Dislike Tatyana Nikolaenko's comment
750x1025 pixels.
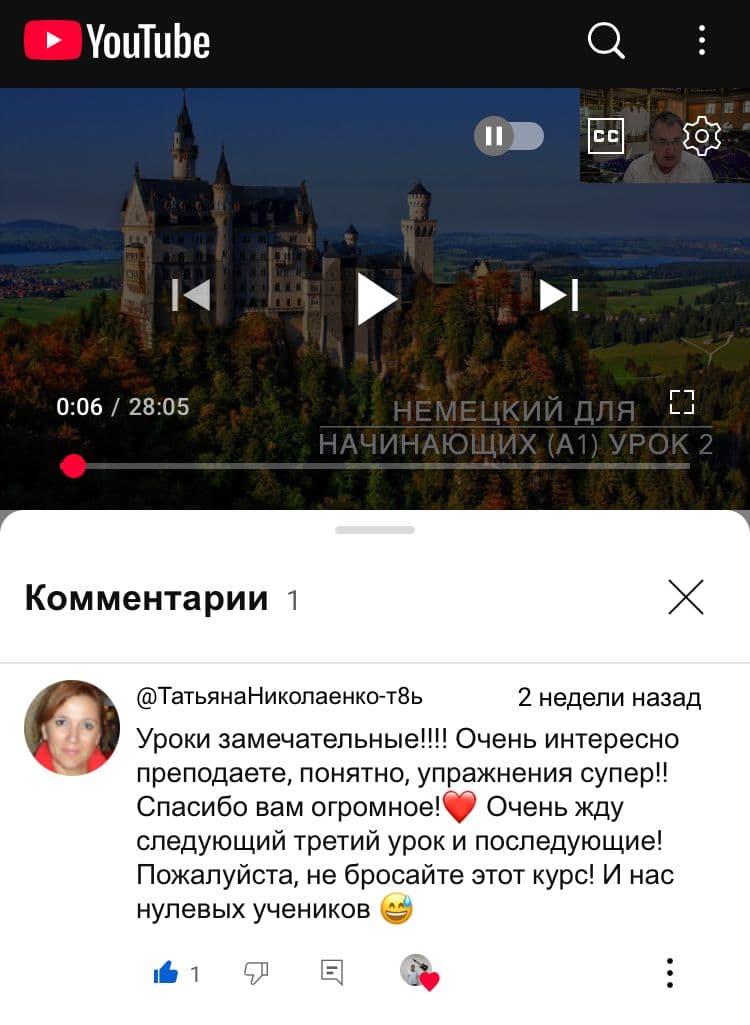(256, 972)
